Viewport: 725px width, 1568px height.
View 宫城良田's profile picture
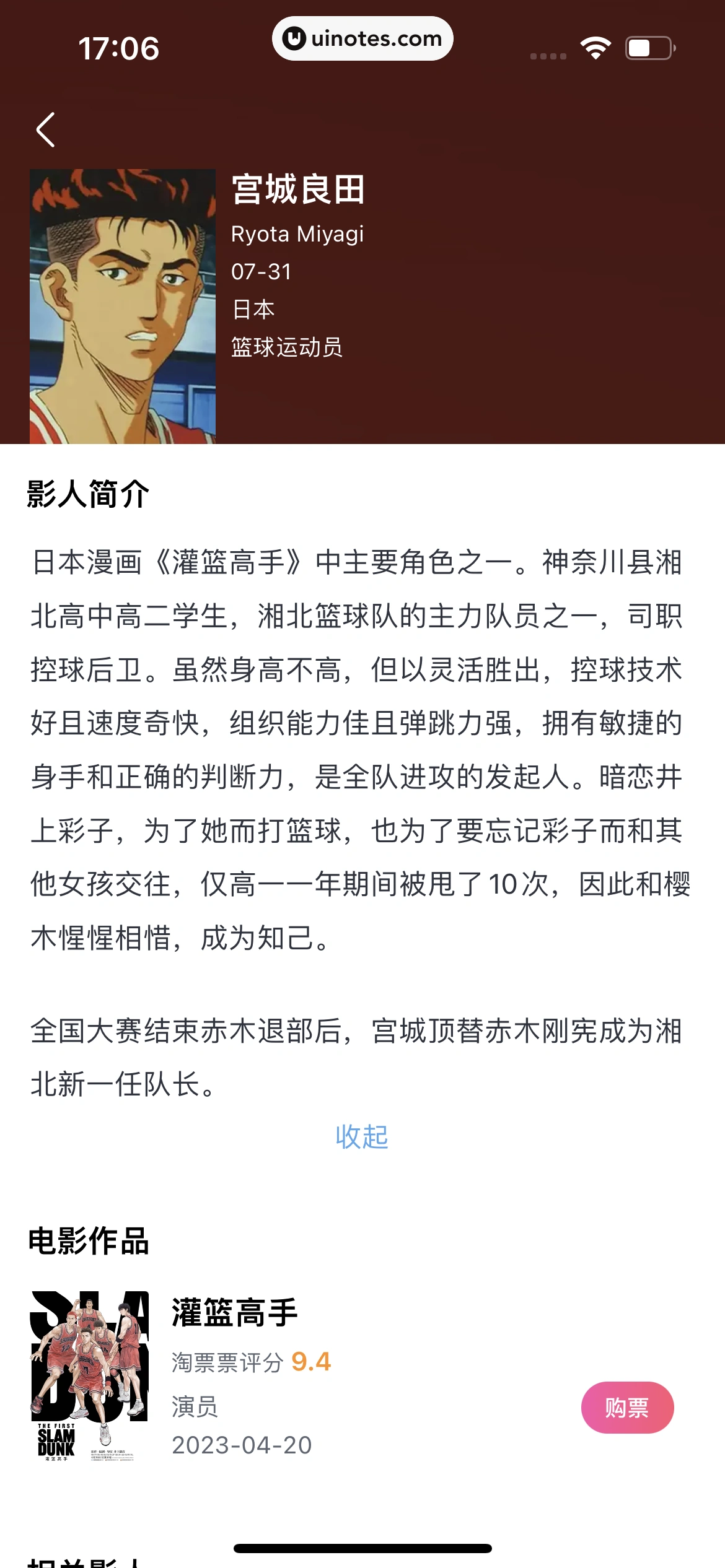coord(123,306)
